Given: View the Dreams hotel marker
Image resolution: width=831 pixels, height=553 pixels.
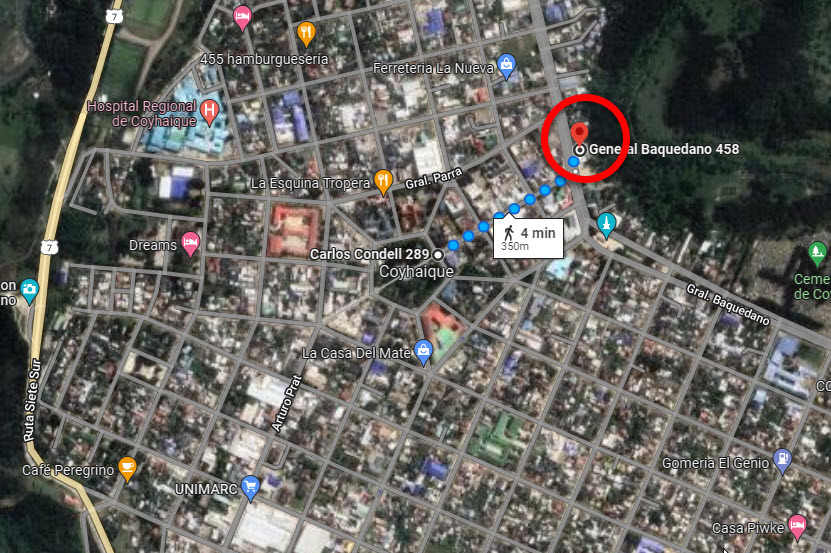Looking at the screenshot, I should [190, 243].
